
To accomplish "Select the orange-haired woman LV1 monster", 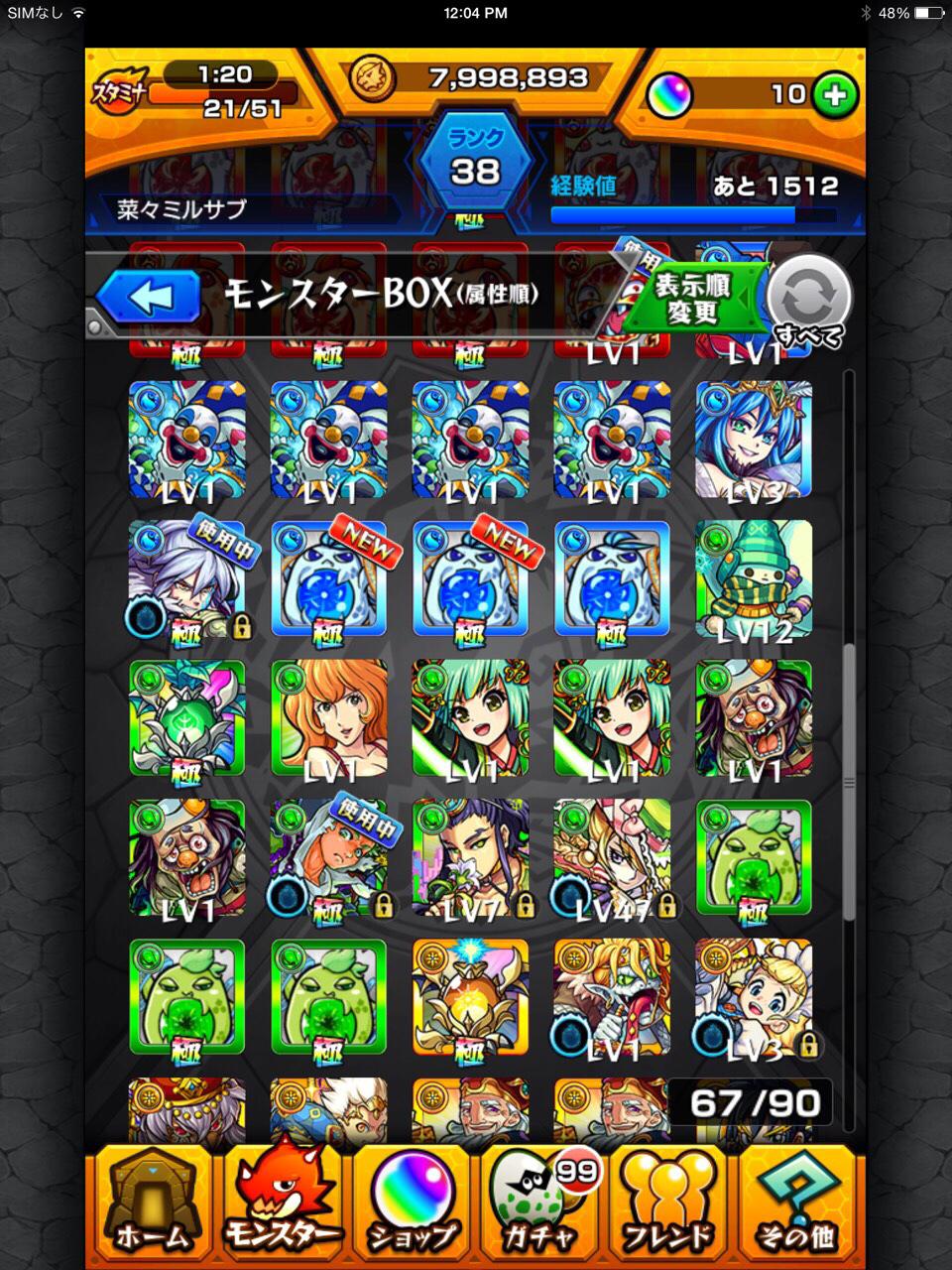I will [x=328, y=718].
